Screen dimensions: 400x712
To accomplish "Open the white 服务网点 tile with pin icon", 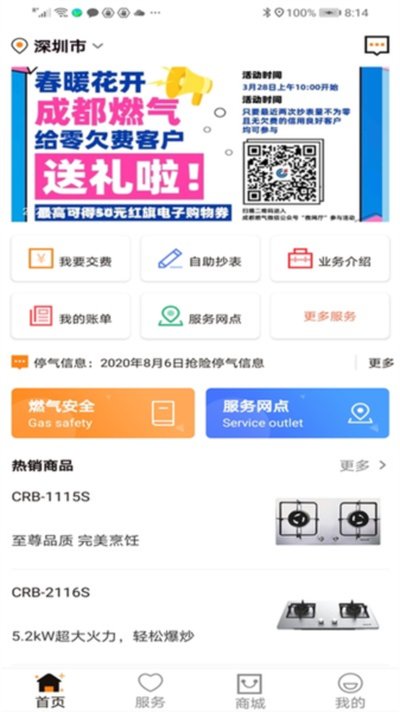I will pos(200,316).
